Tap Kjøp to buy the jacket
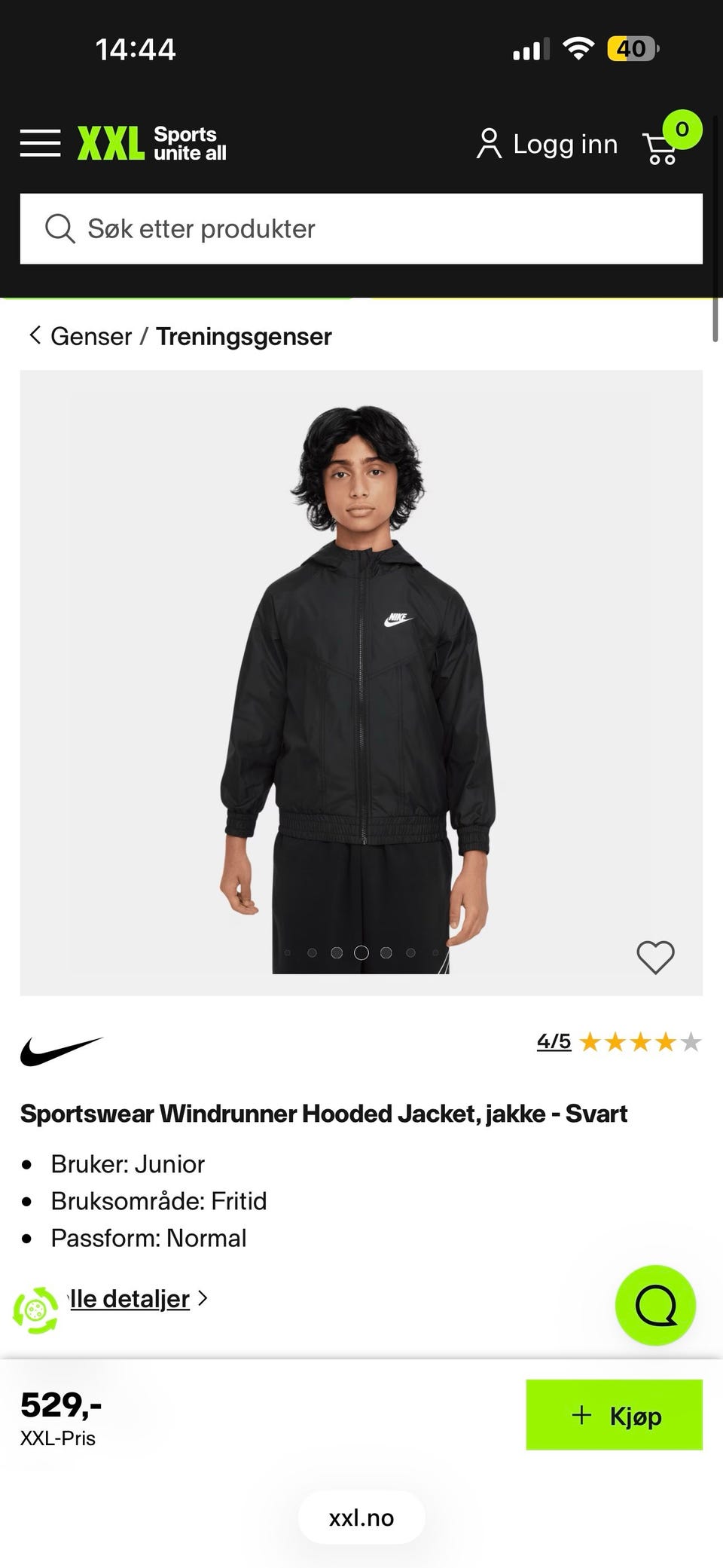723x1568 pixels. [614, 1415]
